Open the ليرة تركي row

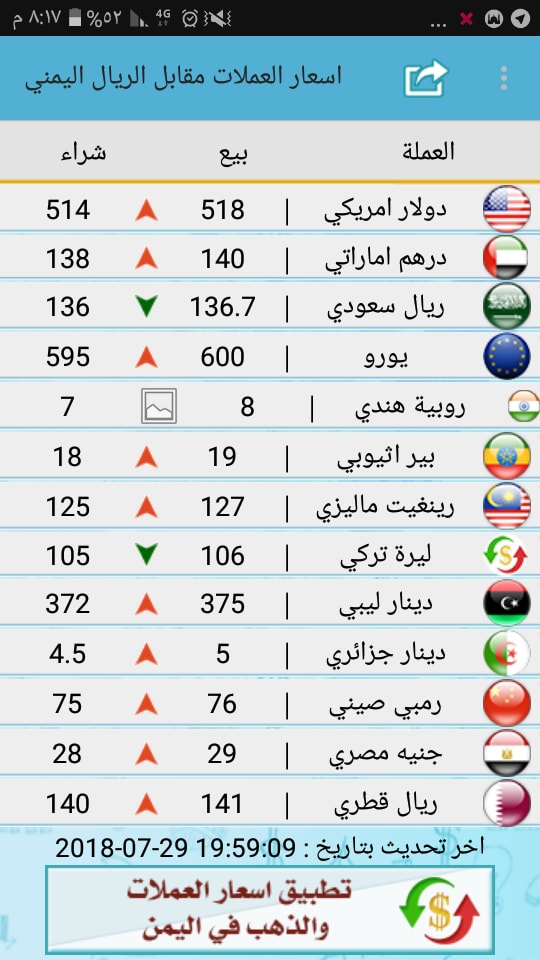tap(270, 555)
